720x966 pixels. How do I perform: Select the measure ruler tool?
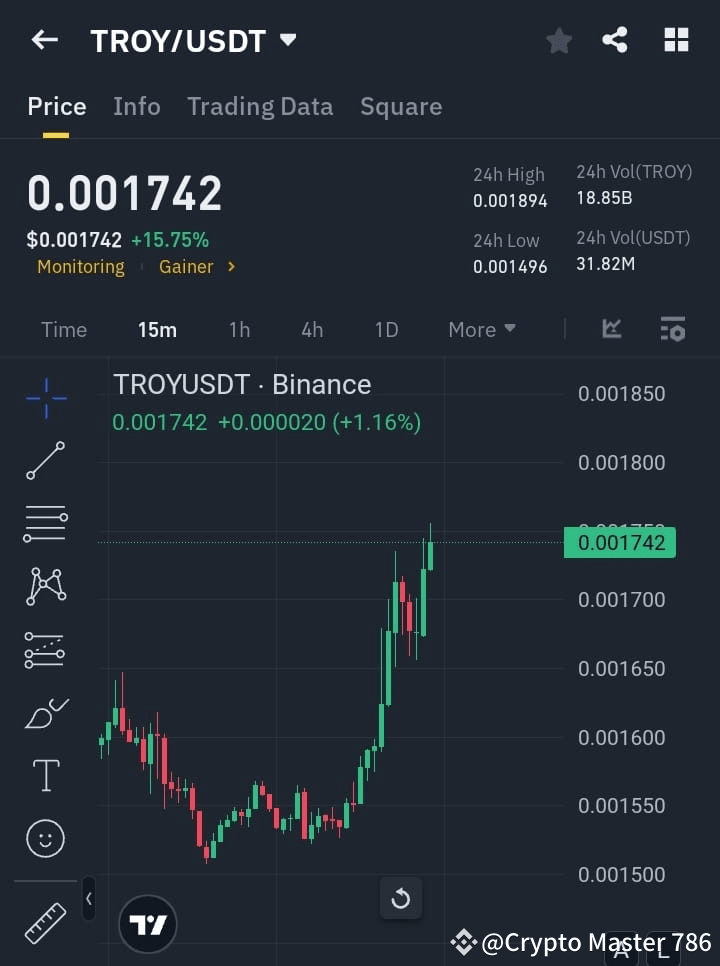(x=45, y=925)
